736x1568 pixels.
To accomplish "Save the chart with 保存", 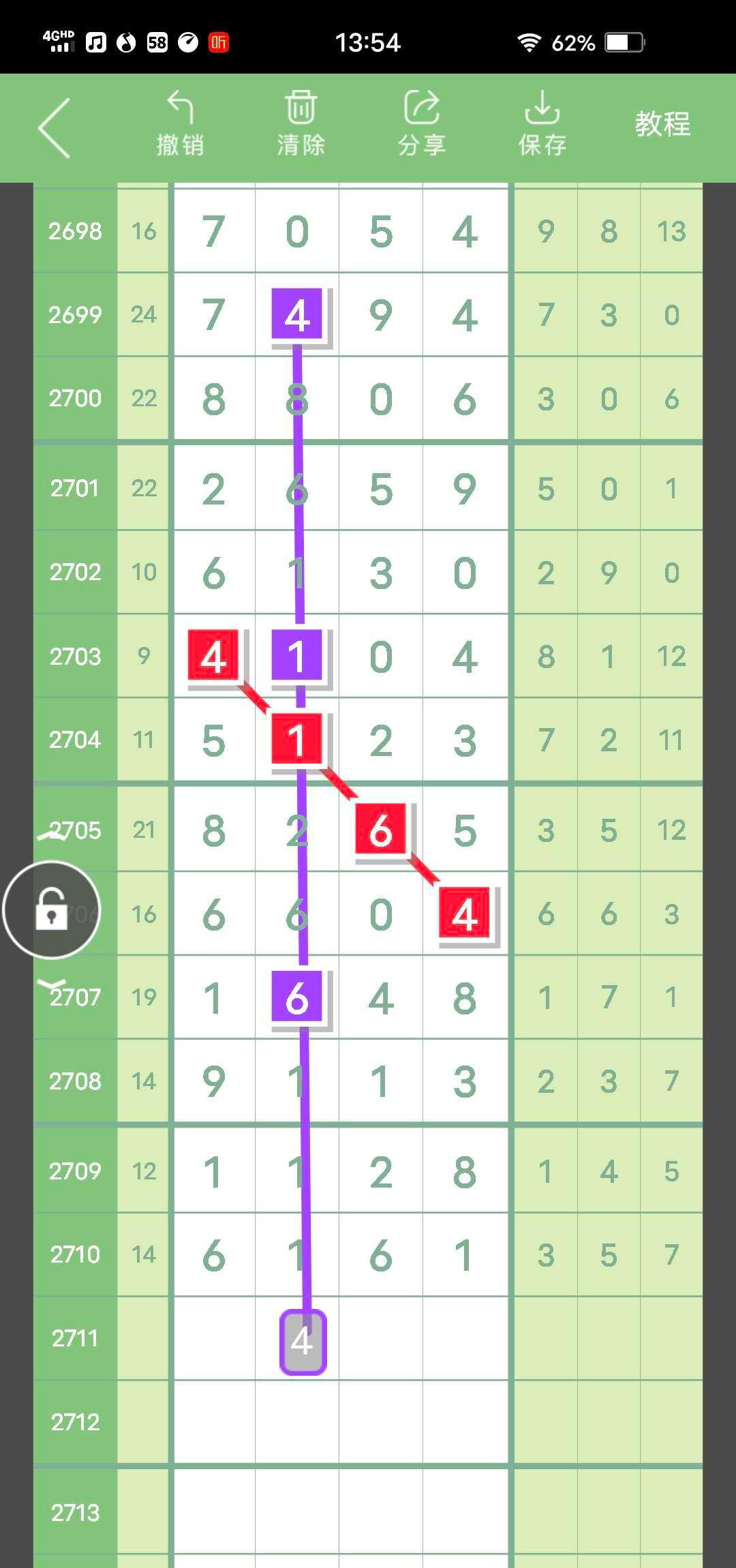I will [542, 124].
